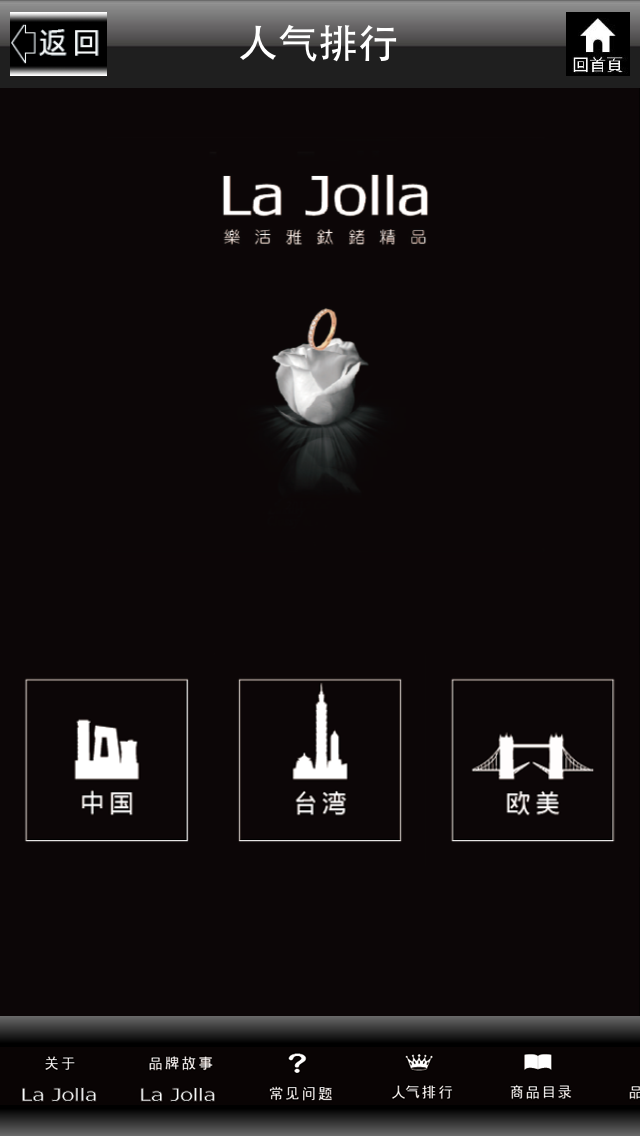Tap the 人气排行 crown tab

pos(421,1079)
